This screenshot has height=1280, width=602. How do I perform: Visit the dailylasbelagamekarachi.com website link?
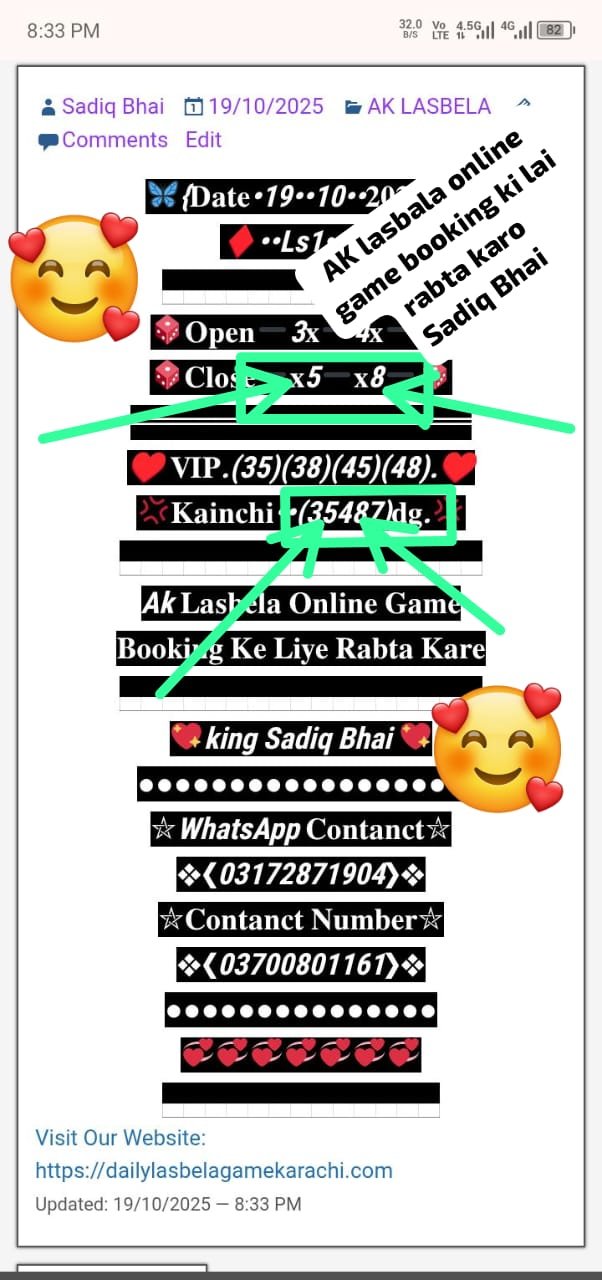pos(214,1170)
